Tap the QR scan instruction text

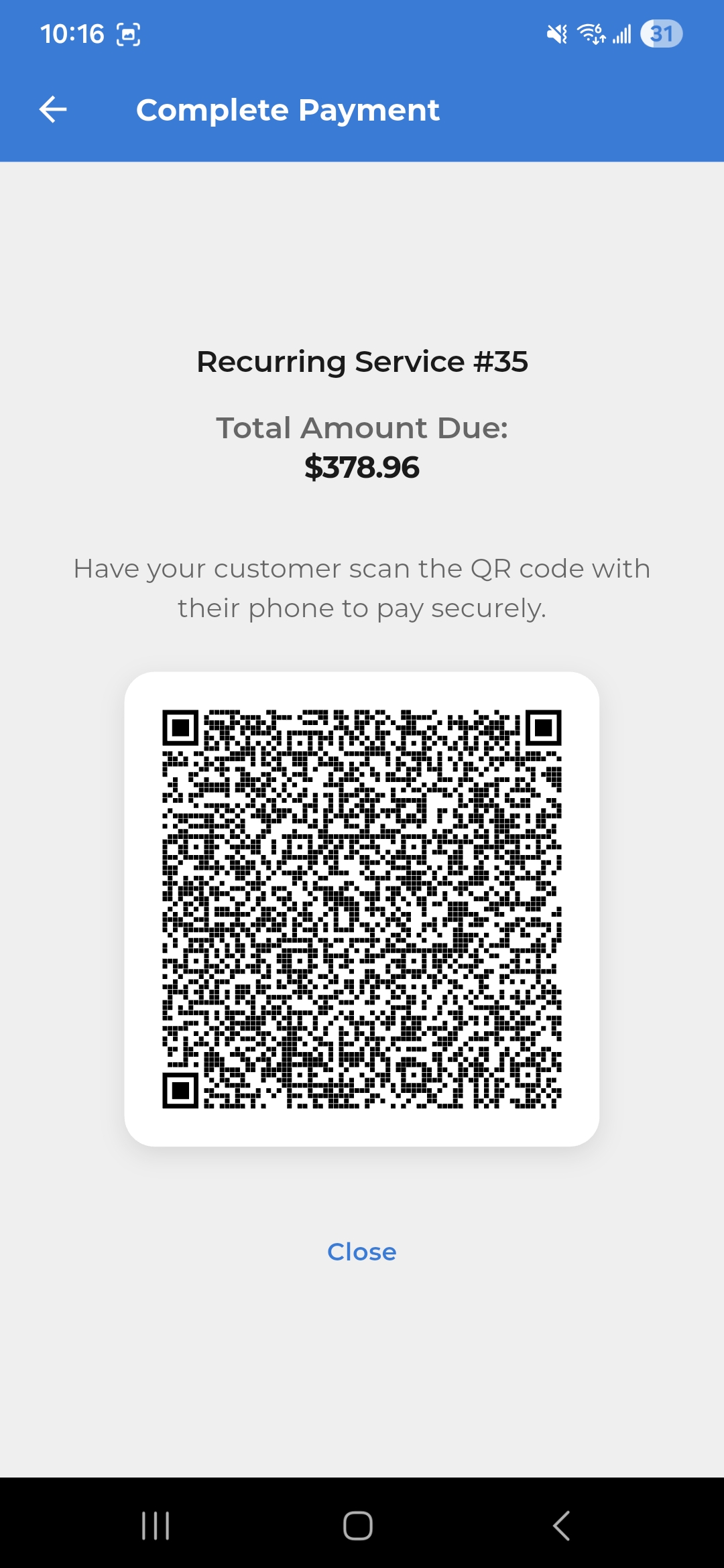click(362, 588)
